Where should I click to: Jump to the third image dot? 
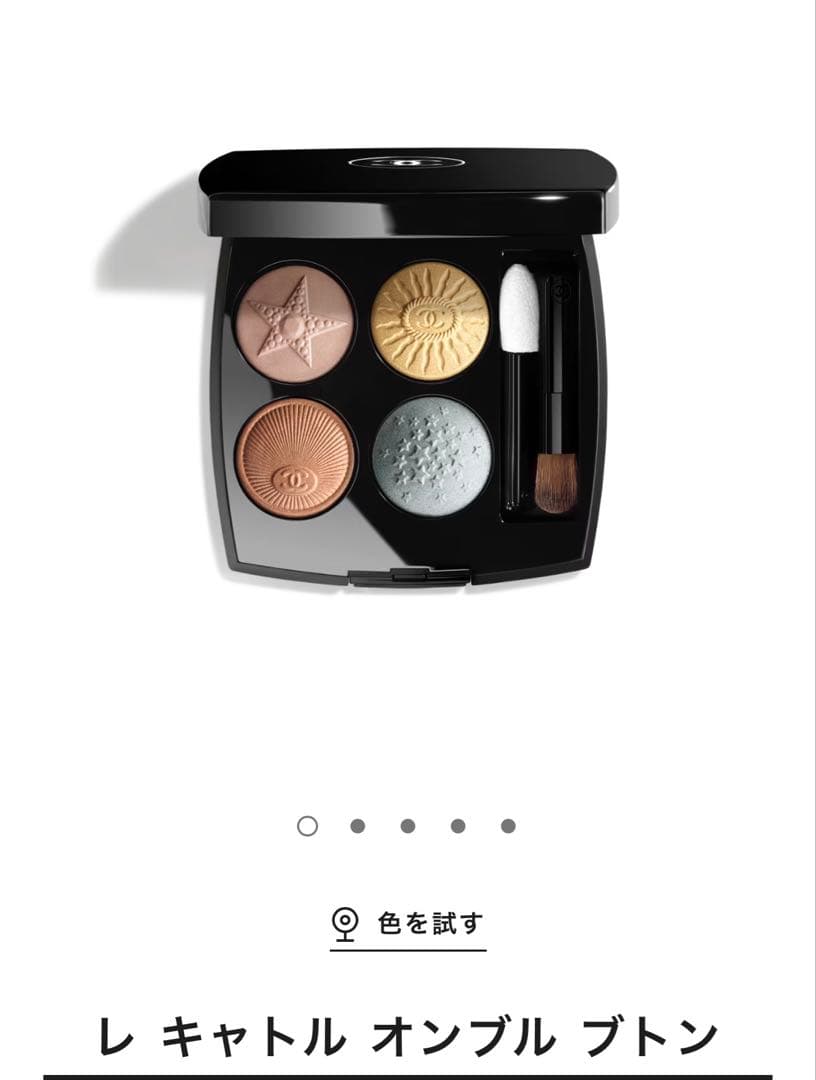pos(408,826)
